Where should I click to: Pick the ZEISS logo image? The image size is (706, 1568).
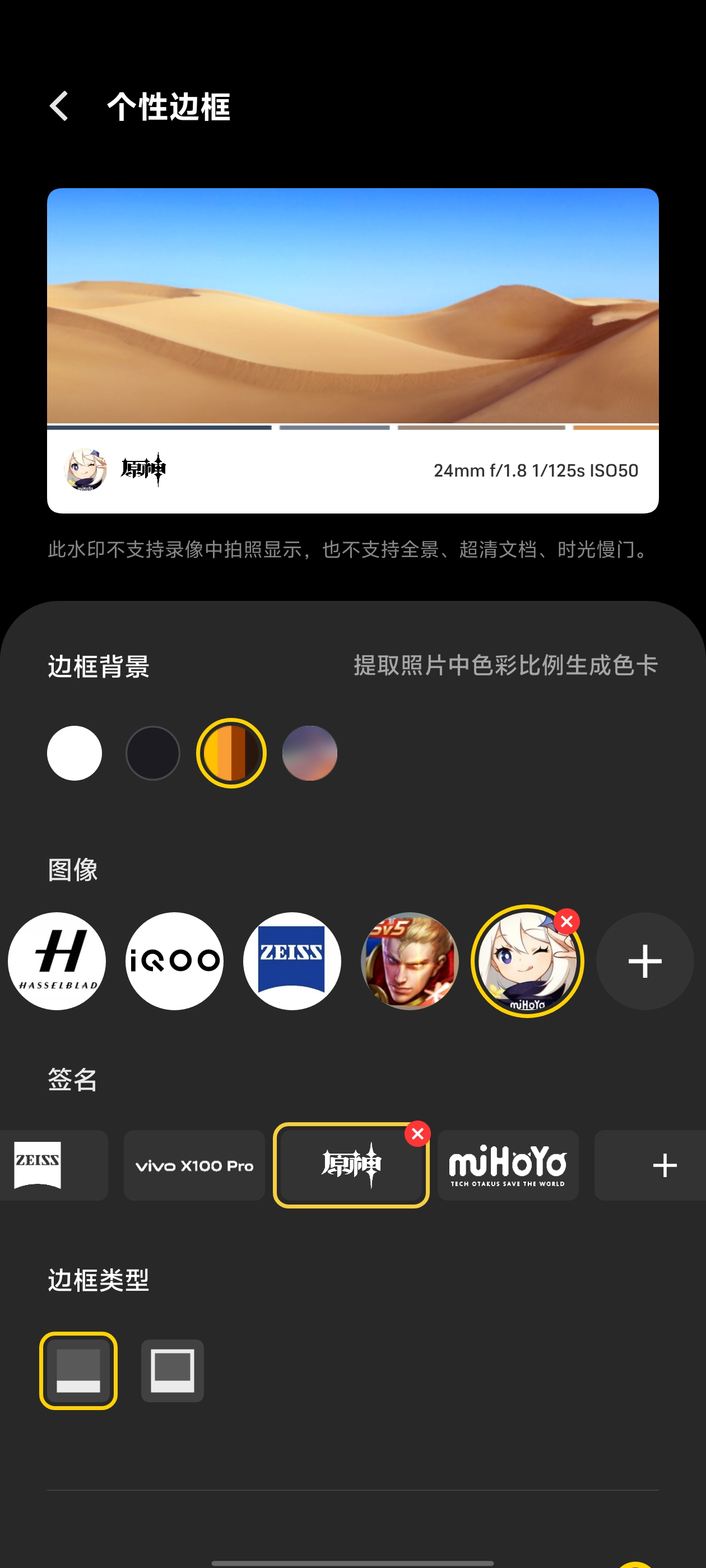(x=292, y=961)
